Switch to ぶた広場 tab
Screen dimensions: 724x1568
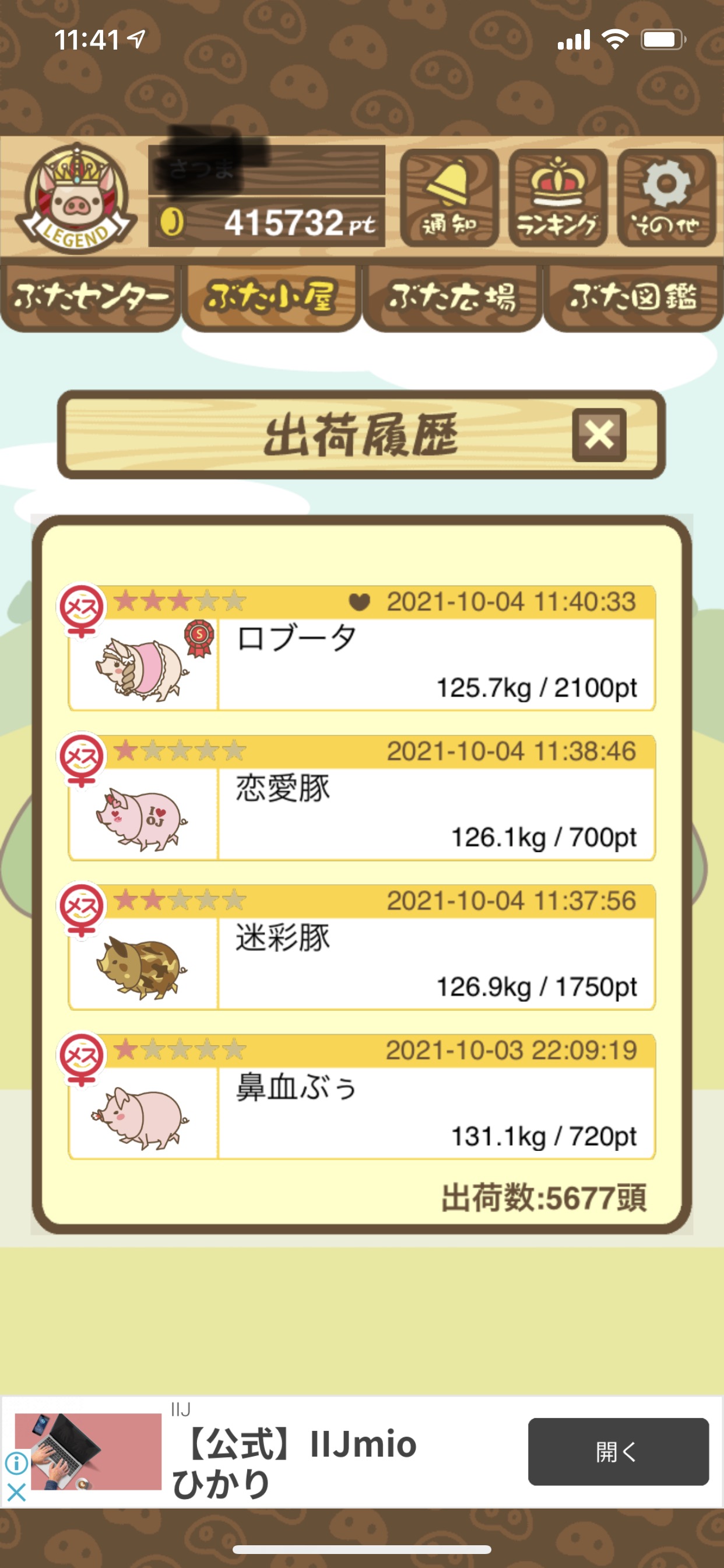[452, 297]
